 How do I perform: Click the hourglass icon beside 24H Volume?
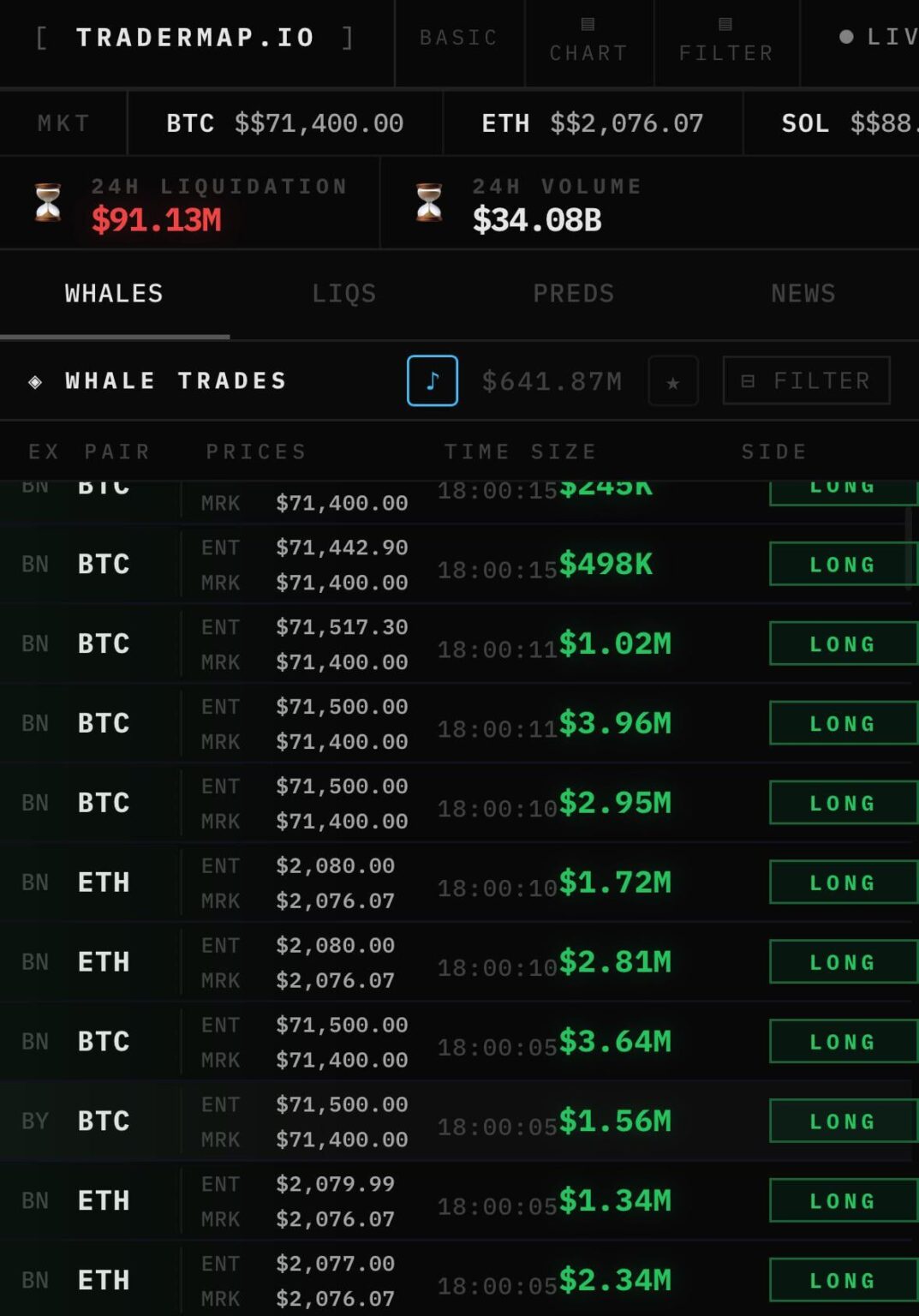pos(426,204)
